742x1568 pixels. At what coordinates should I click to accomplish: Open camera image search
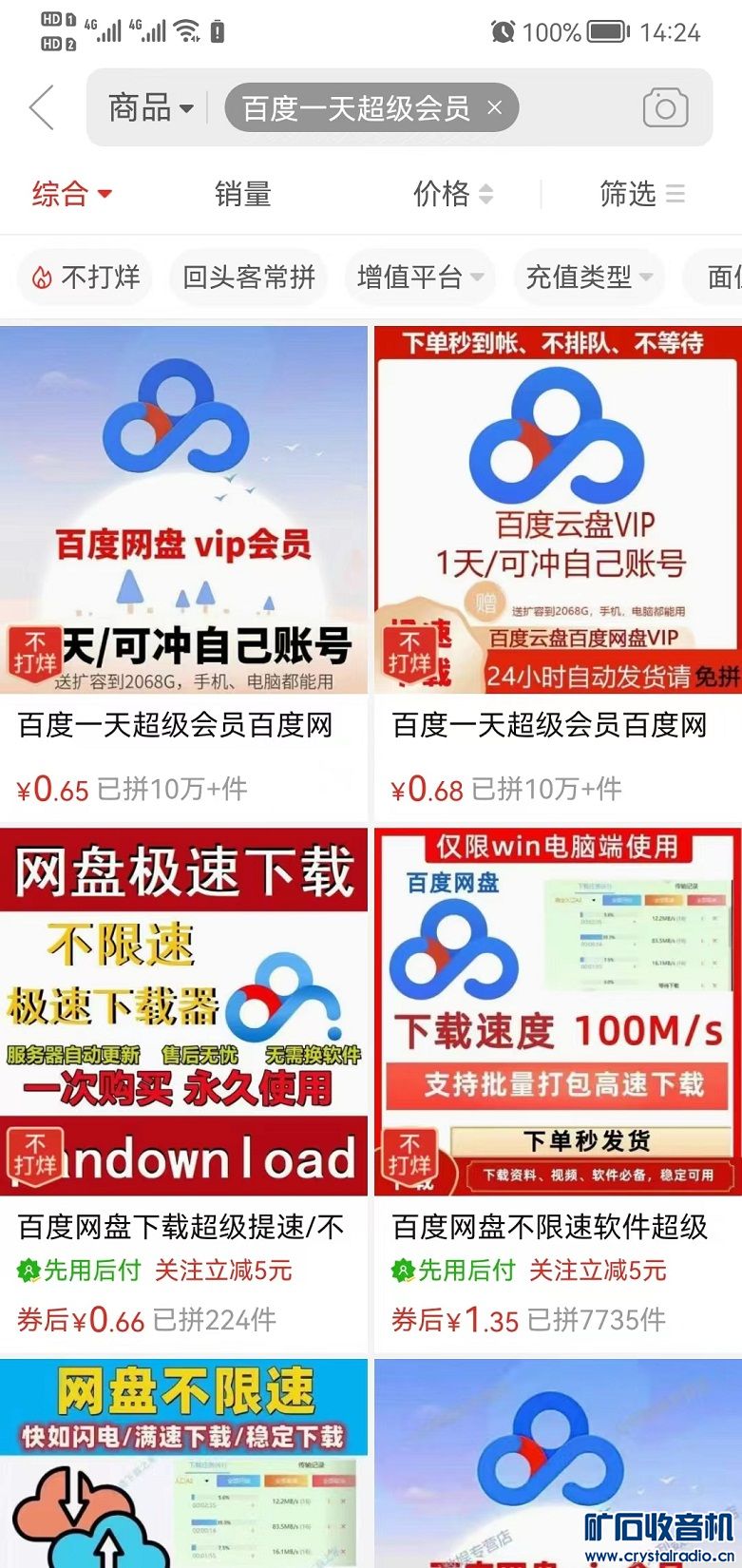[665, 108]
